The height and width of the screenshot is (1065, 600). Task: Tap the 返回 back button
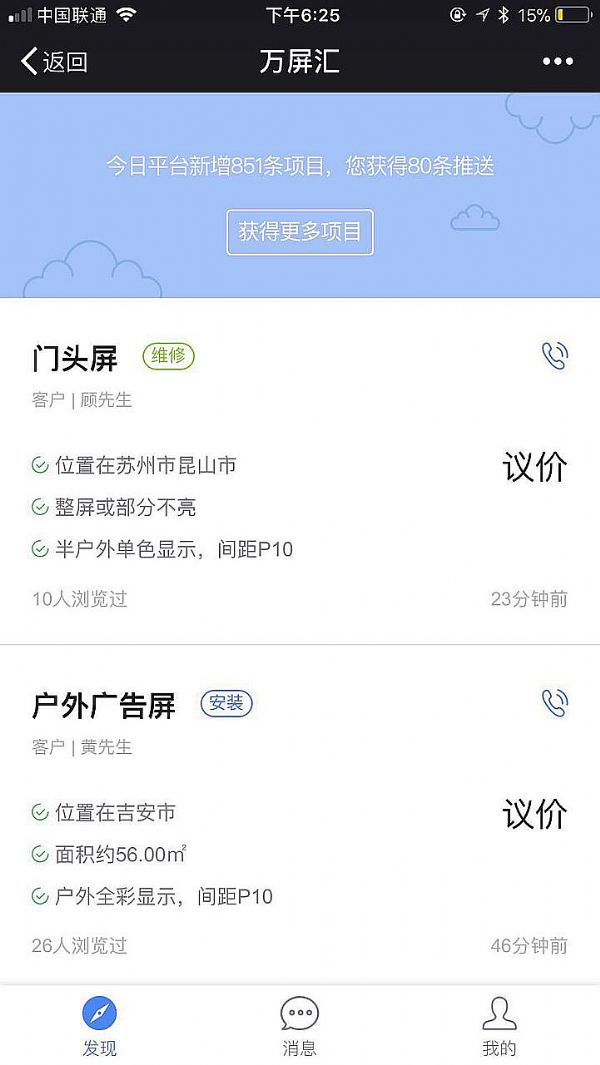[55, 62]
